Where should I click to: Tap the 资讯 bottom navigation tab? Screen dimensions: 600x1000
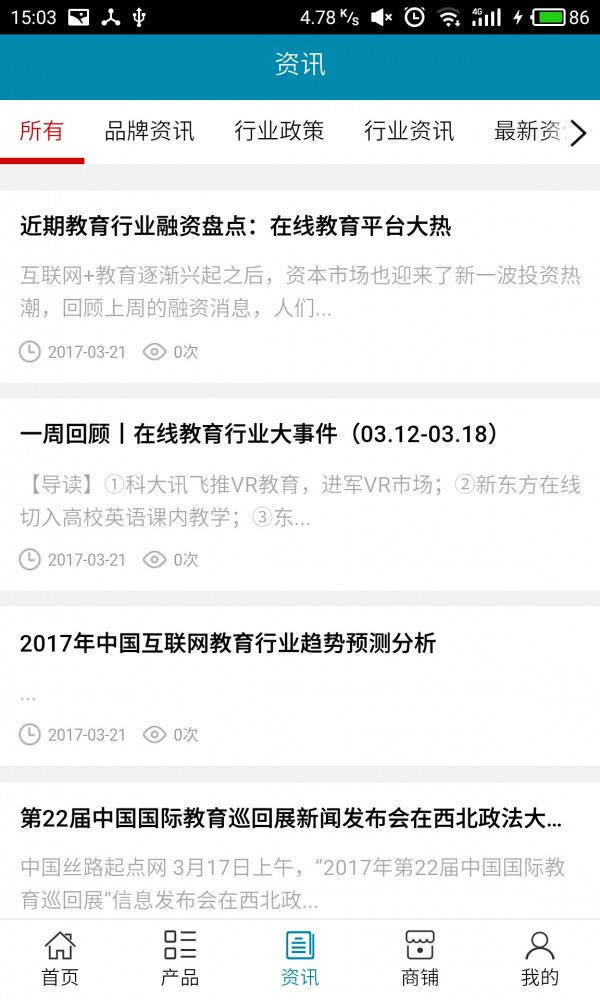[300, 958]
